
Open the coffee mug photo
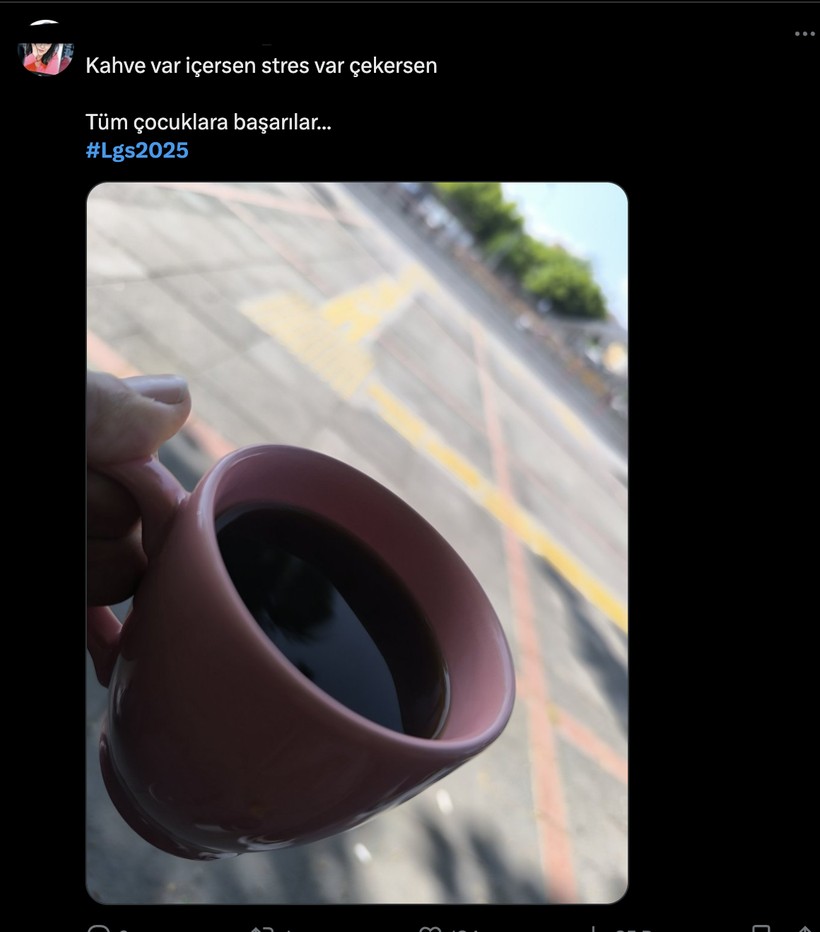click(357, 542)
